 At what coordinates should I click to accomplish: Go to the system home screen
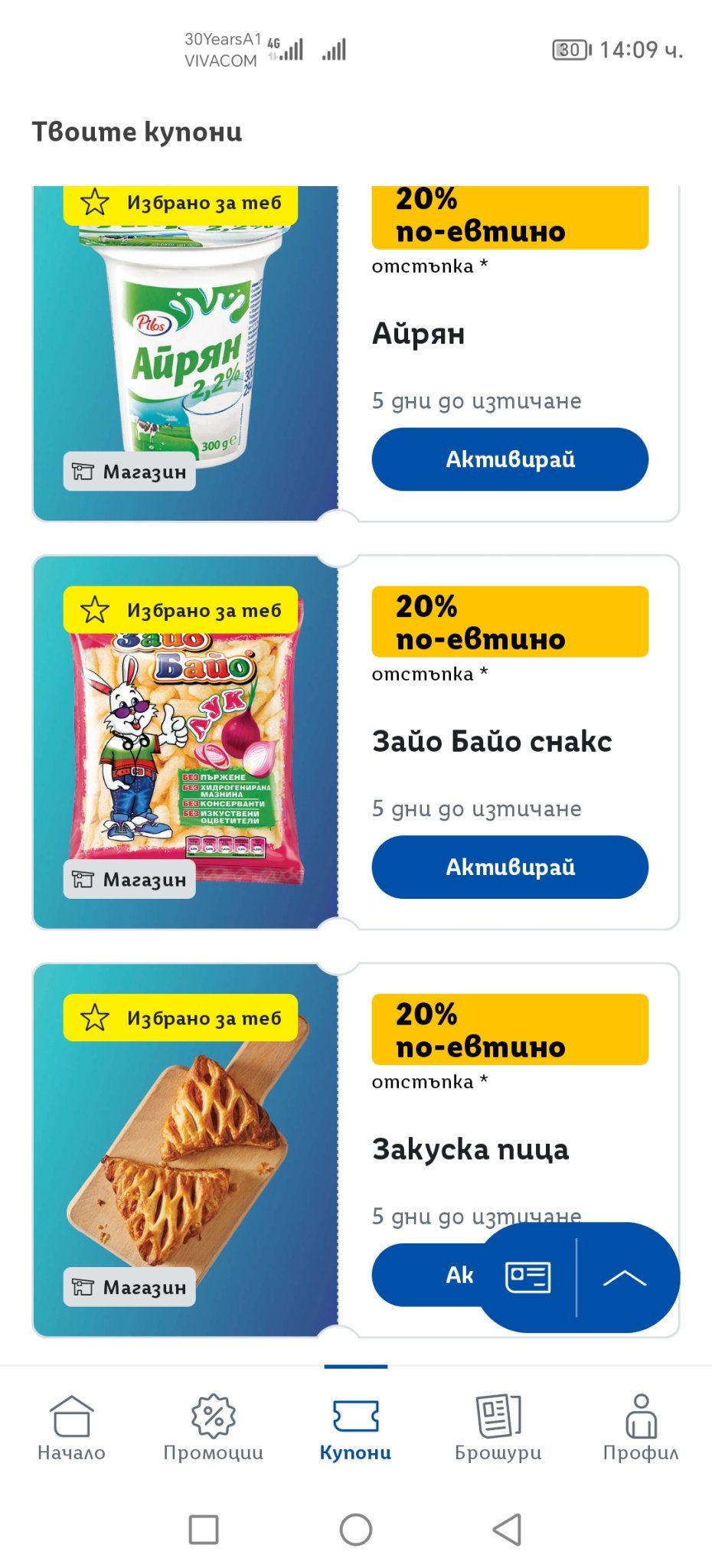[x=356, y=1529]
